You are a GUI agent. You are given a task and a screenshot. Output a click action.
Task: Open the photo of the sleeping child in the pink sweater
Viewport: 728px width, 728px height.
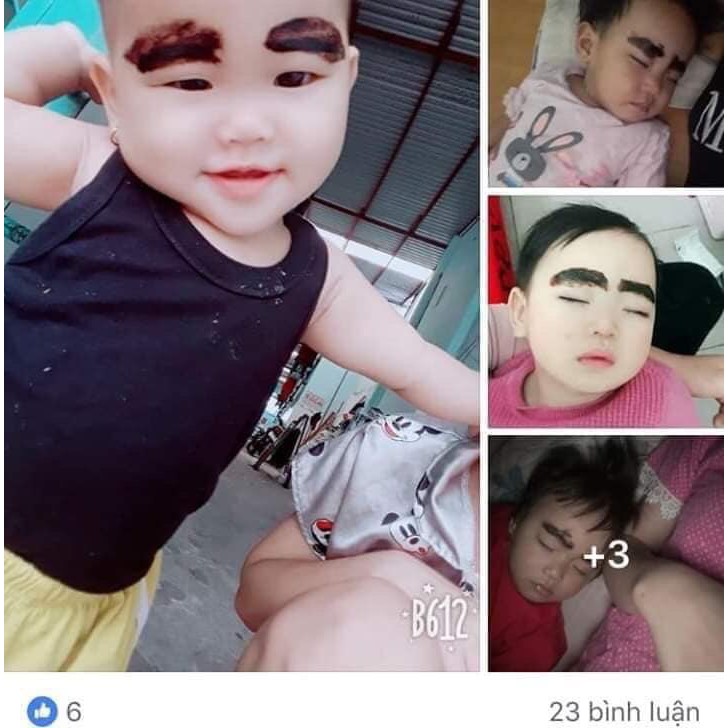click(605, 311)
